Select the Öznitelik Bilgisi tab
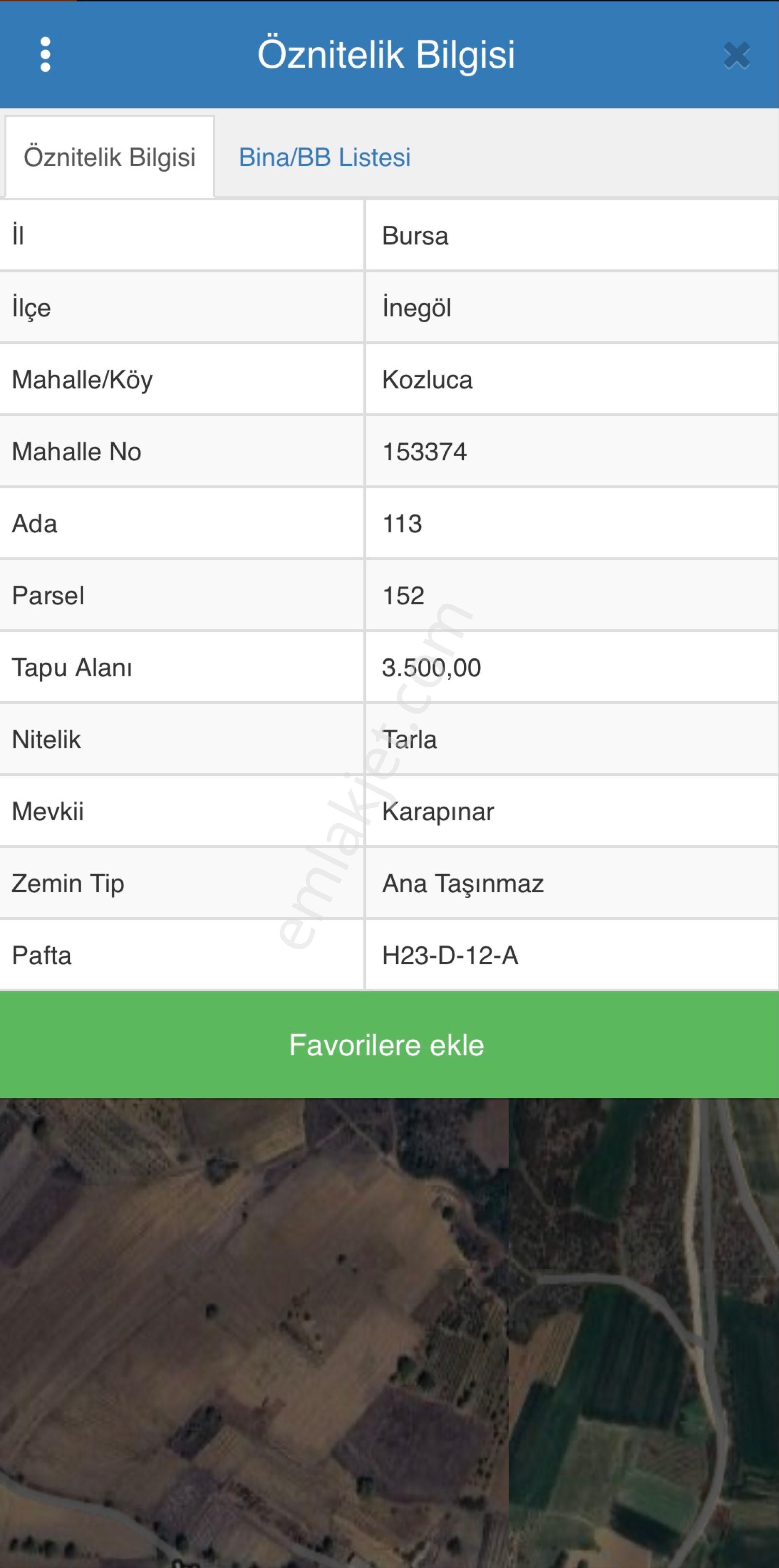 click(x=110, y=158)
